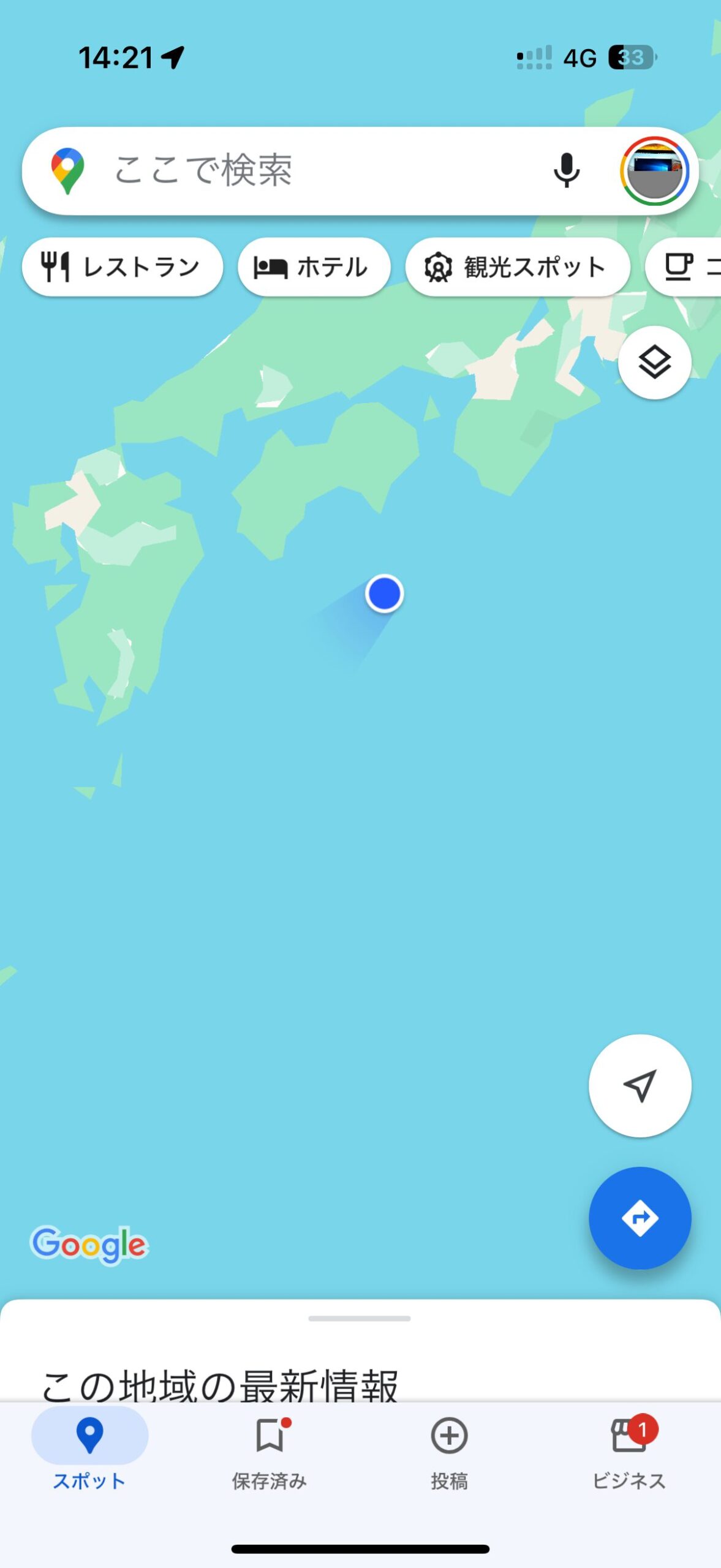Start voice search with the microphone
Viewport: 721px width, 1568px height.
[x=566, y=170]
